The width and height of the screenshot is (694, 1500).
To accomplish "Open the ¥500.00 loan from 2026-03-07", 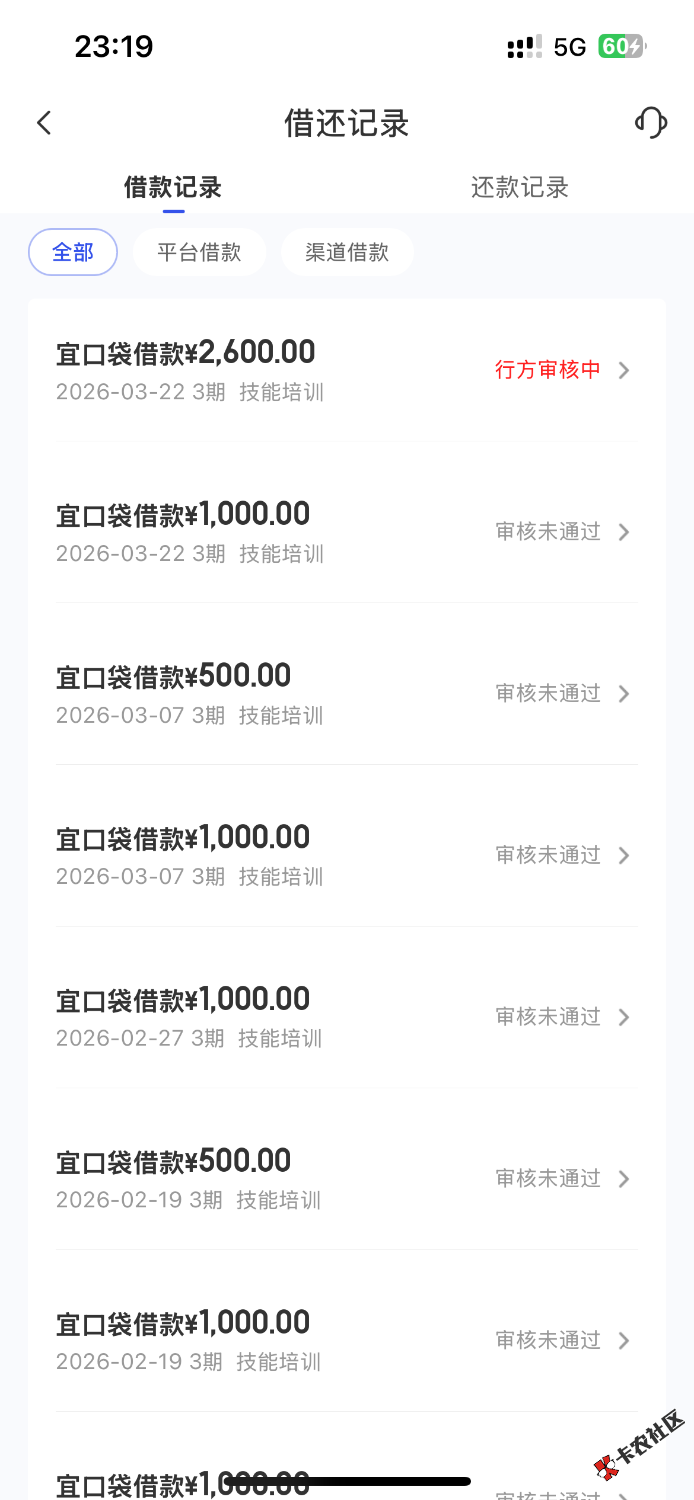I will click(x=346, y=693).
